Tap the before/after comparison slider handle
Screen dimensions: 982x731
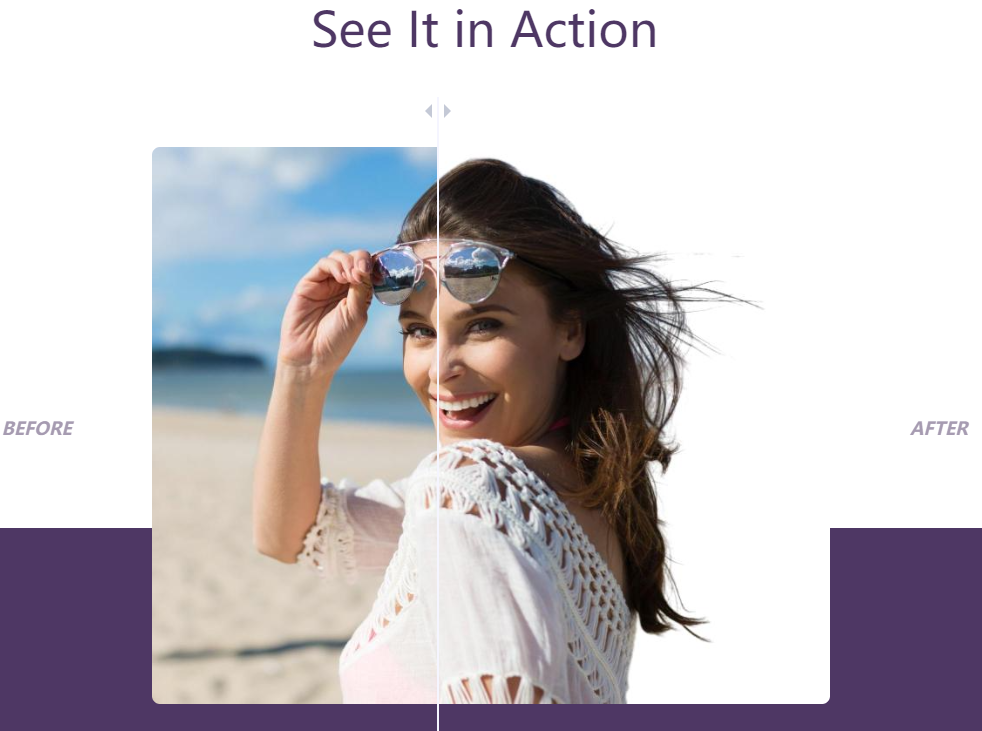click(438, 111)
